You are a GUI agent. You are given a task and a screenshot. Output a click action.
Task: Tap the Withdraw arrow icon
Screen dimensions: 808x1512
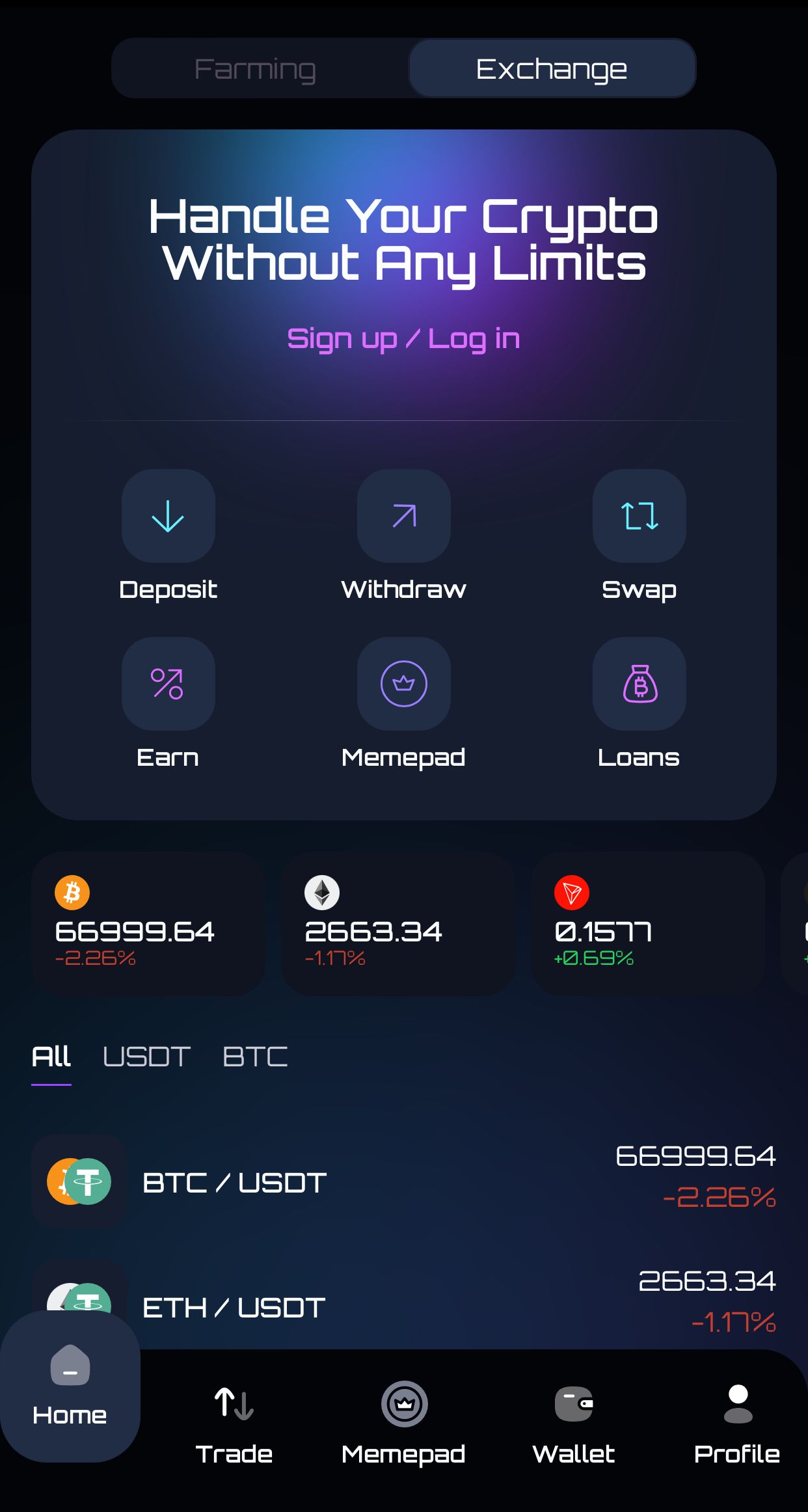click(404, 516)
